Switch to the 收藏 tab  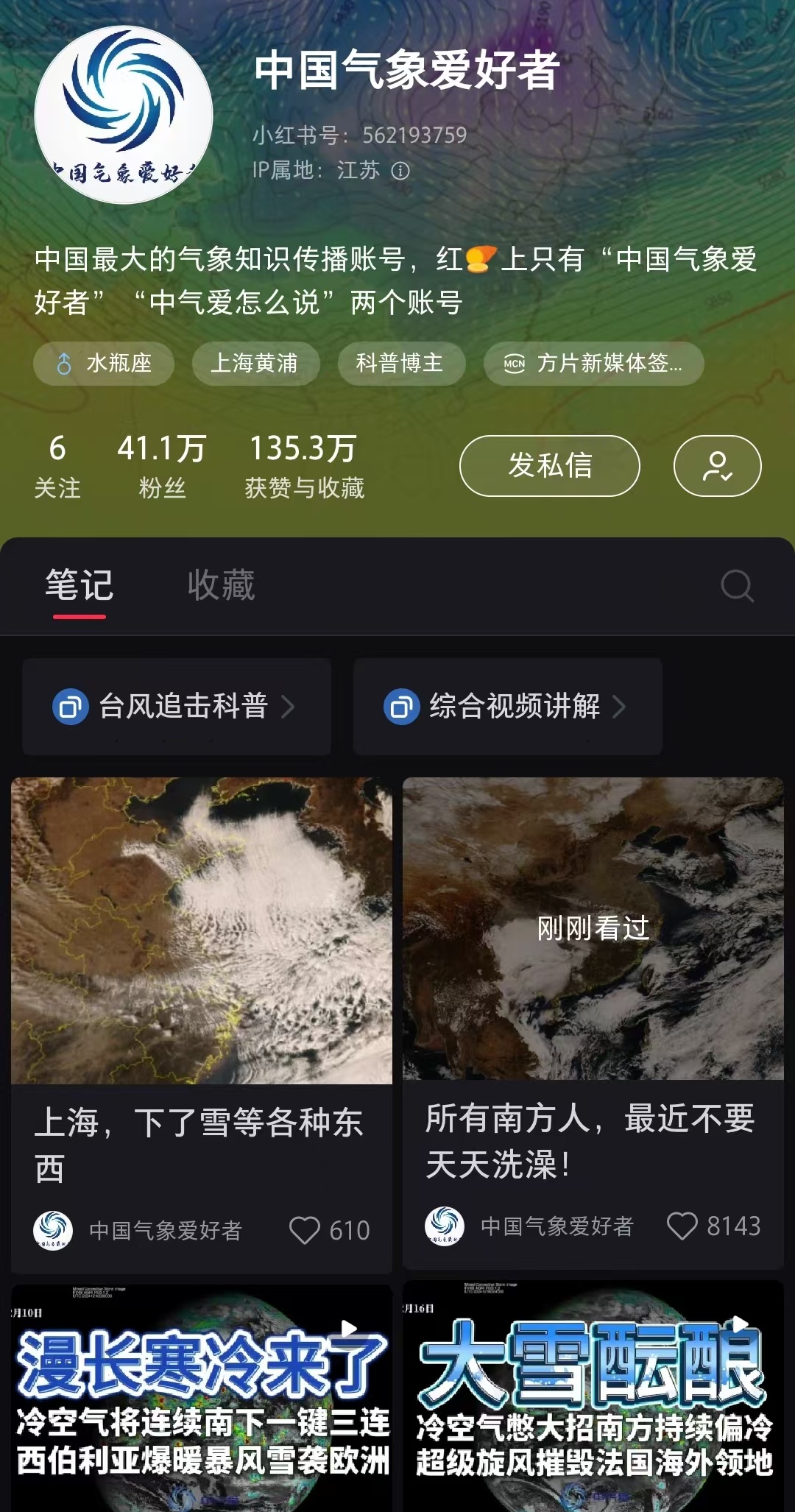click(221, 587)
